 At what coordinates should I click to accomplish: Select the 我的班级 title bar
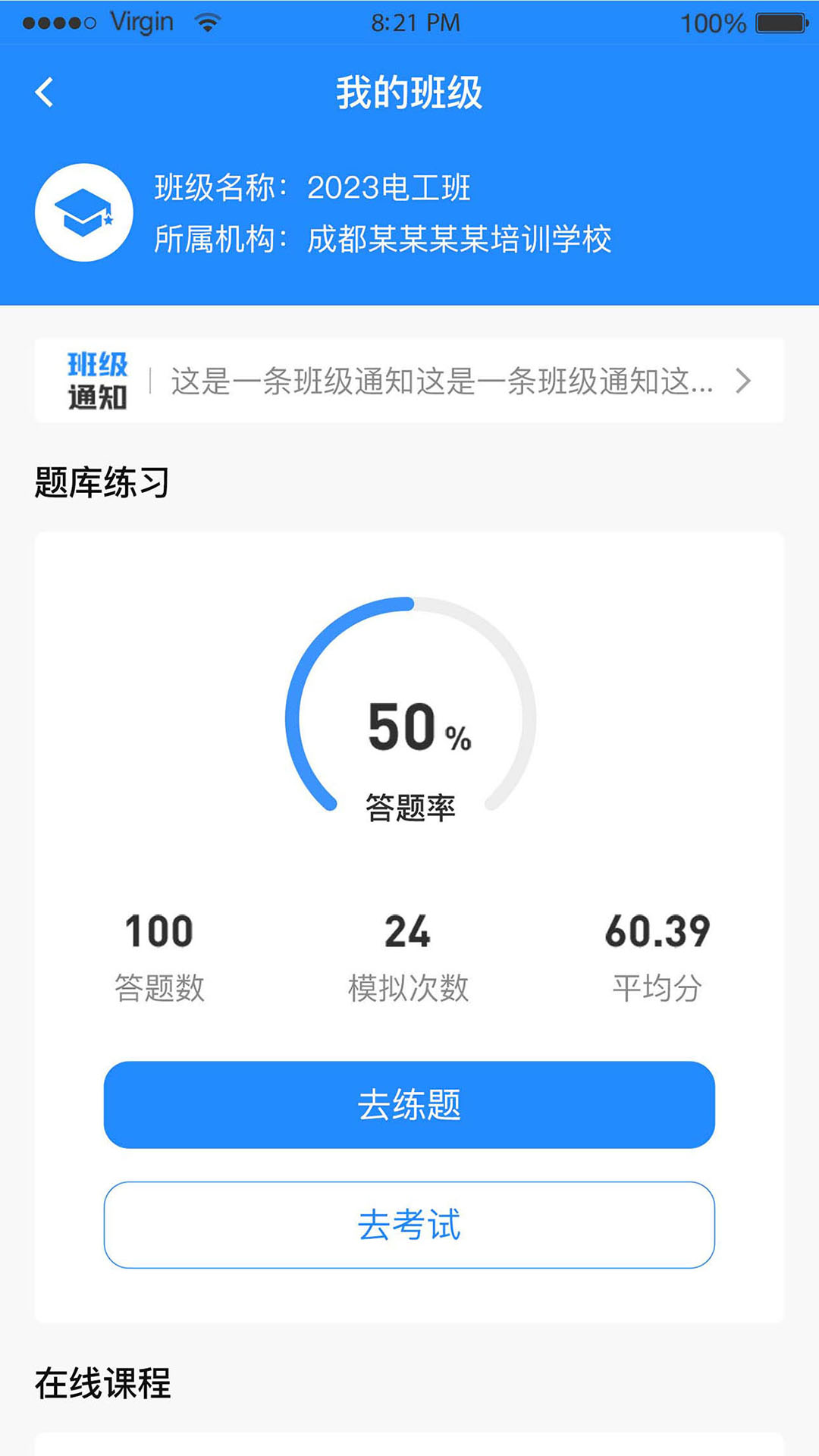coord(409,92)
